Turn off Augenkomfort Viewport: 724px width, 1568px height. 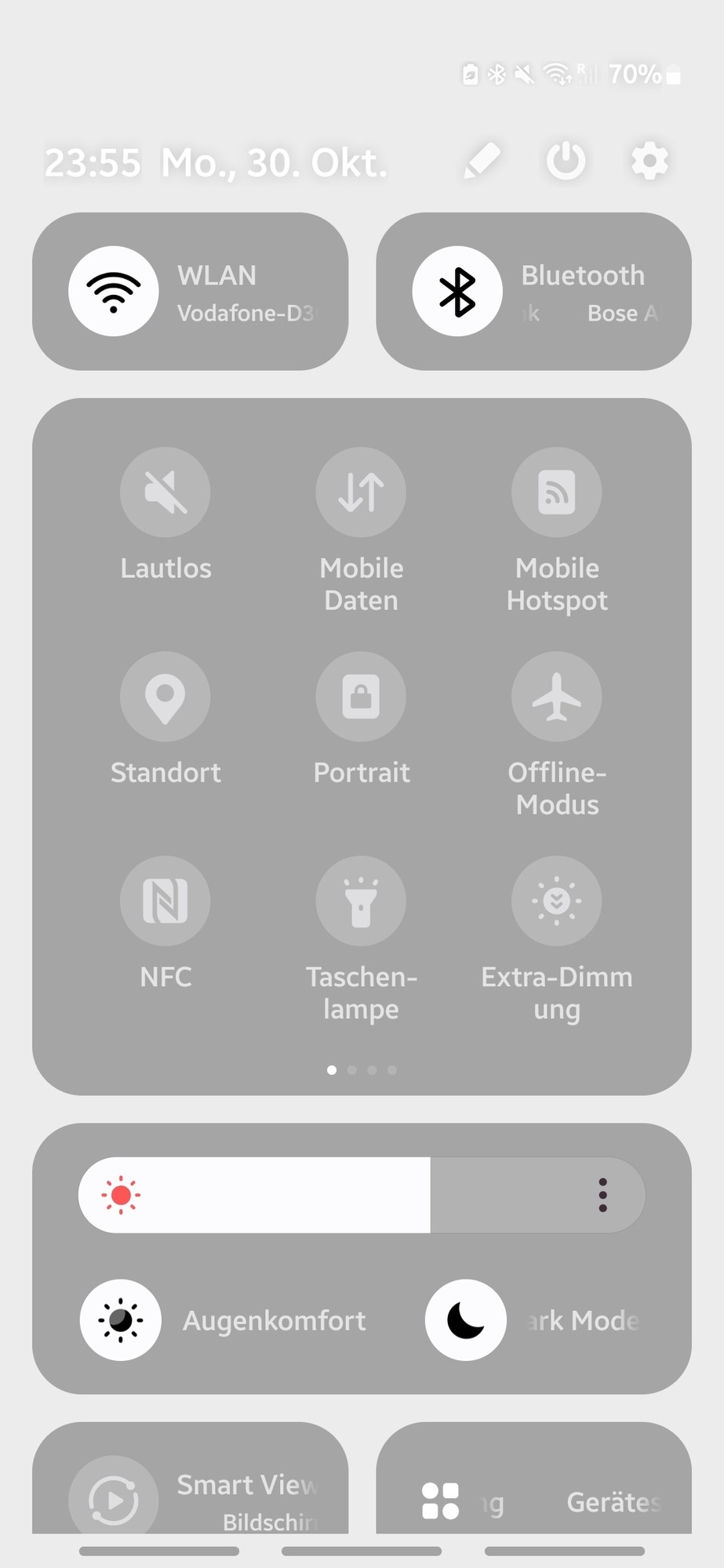pyautogui.click(x=121, y=1320)
